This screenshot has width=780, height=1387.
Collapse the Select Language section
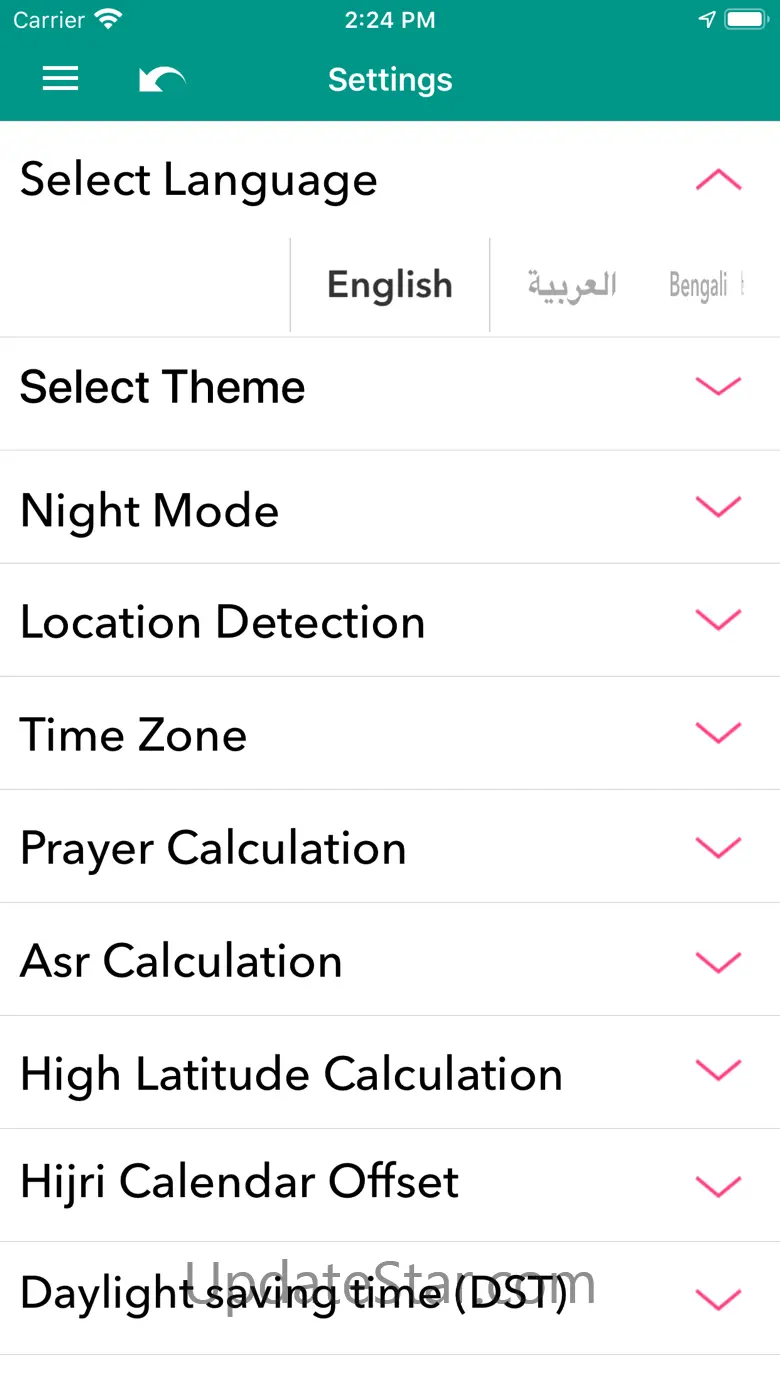[x=718, y=180]
